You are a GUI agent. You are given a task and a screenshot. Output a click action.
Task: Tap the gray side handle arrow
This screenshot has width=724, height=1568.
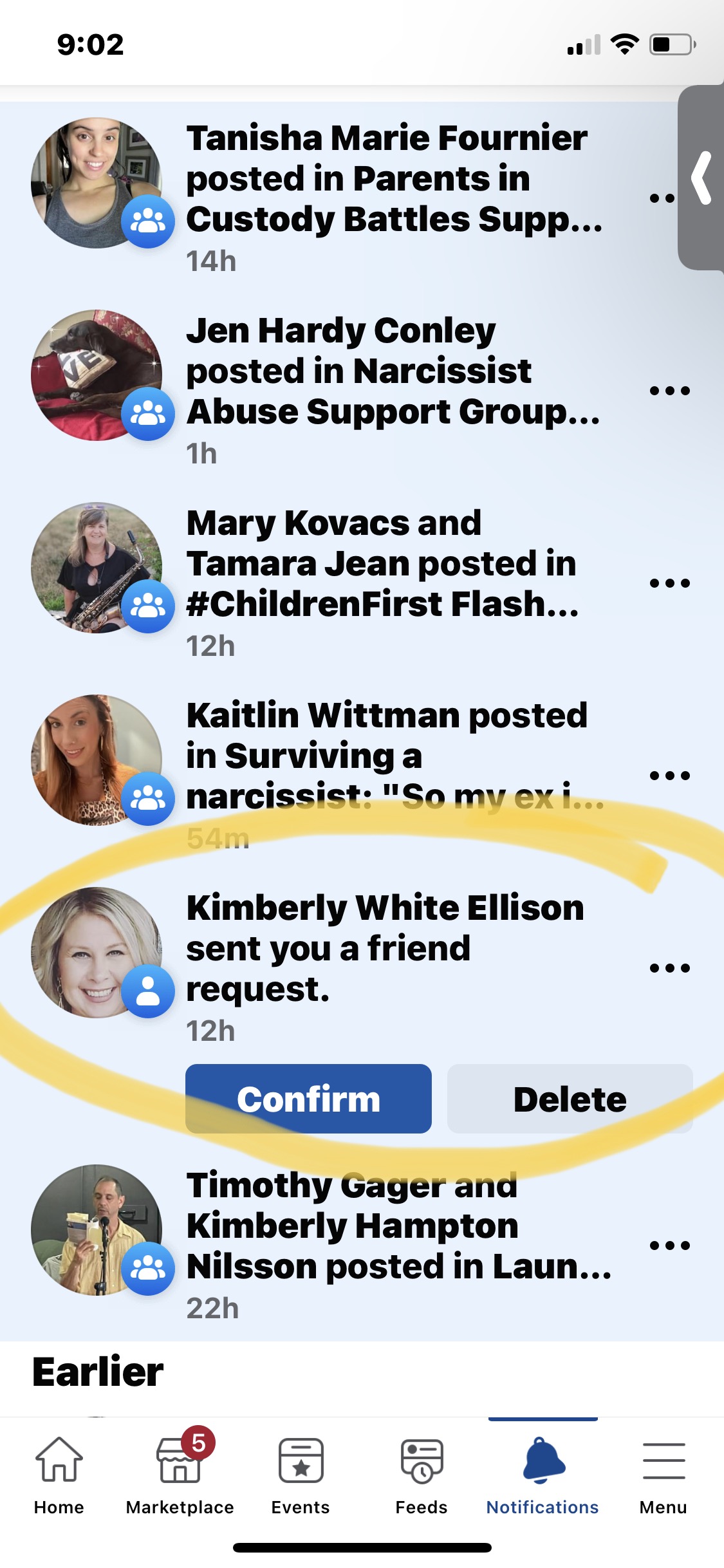(x=701, y=178)
